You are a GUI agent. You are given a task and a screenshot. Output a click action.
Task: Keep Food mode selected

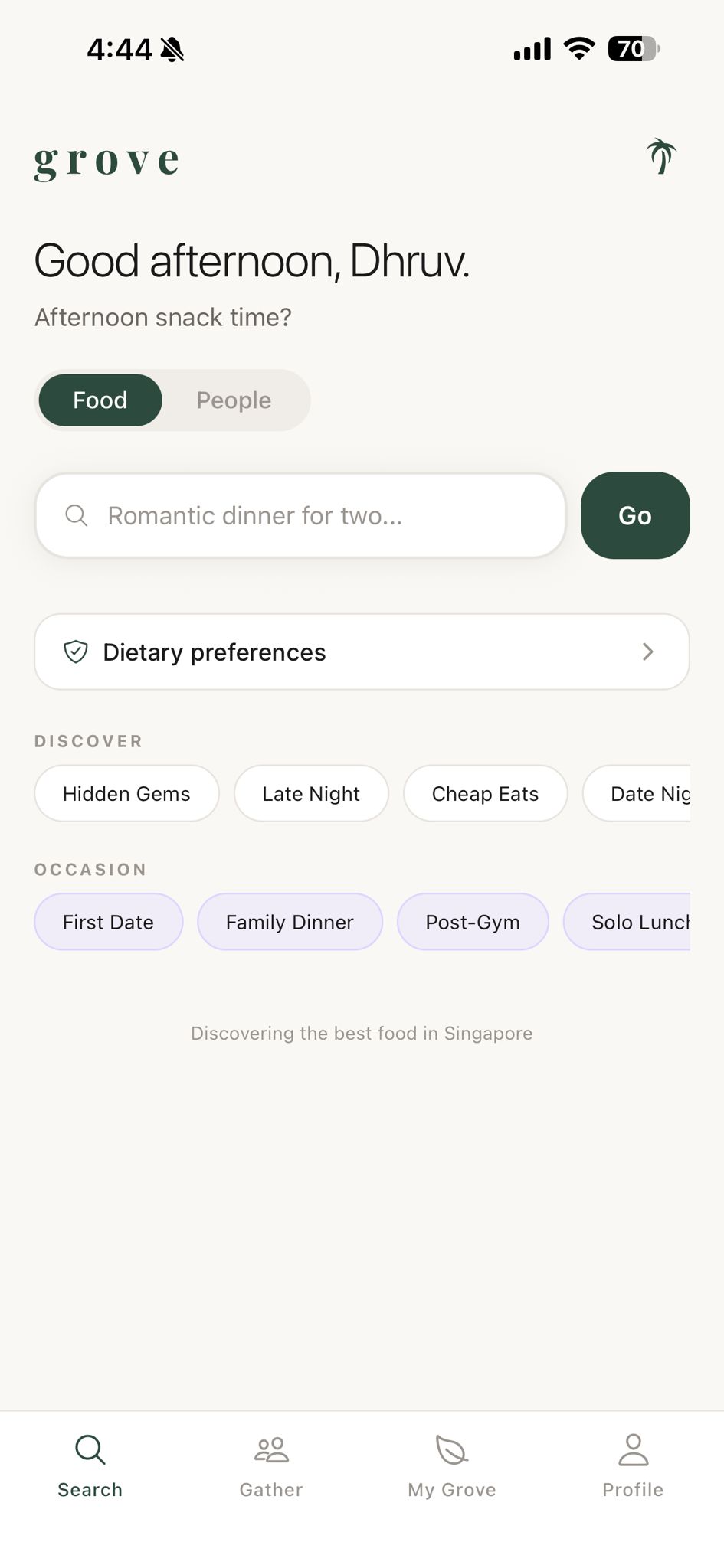[100, 400]
